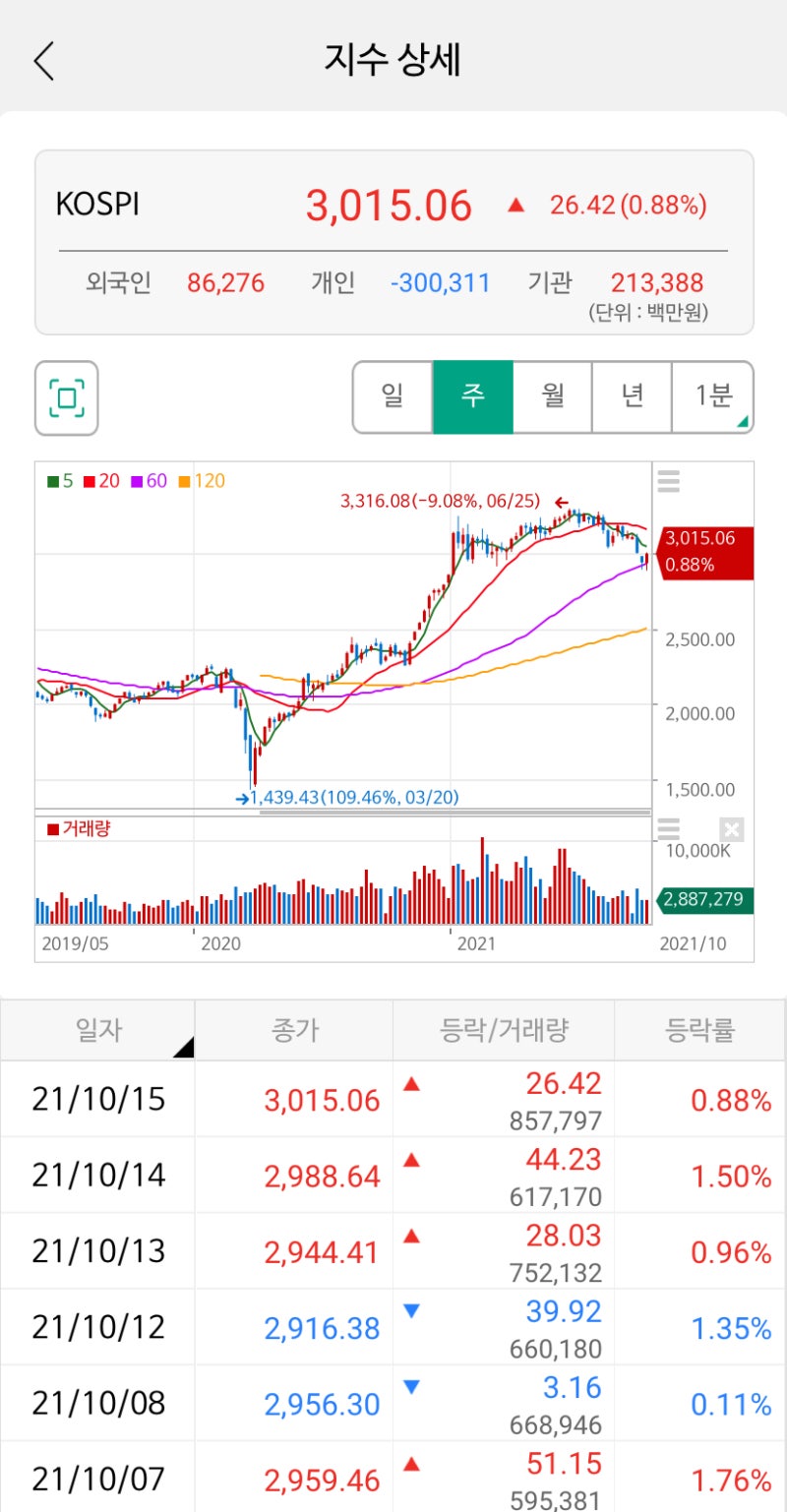The height and width of the screenshot is (1512, 787).
Task: Select the 21/10/15 row in the price table
Action: point(393,1099)
